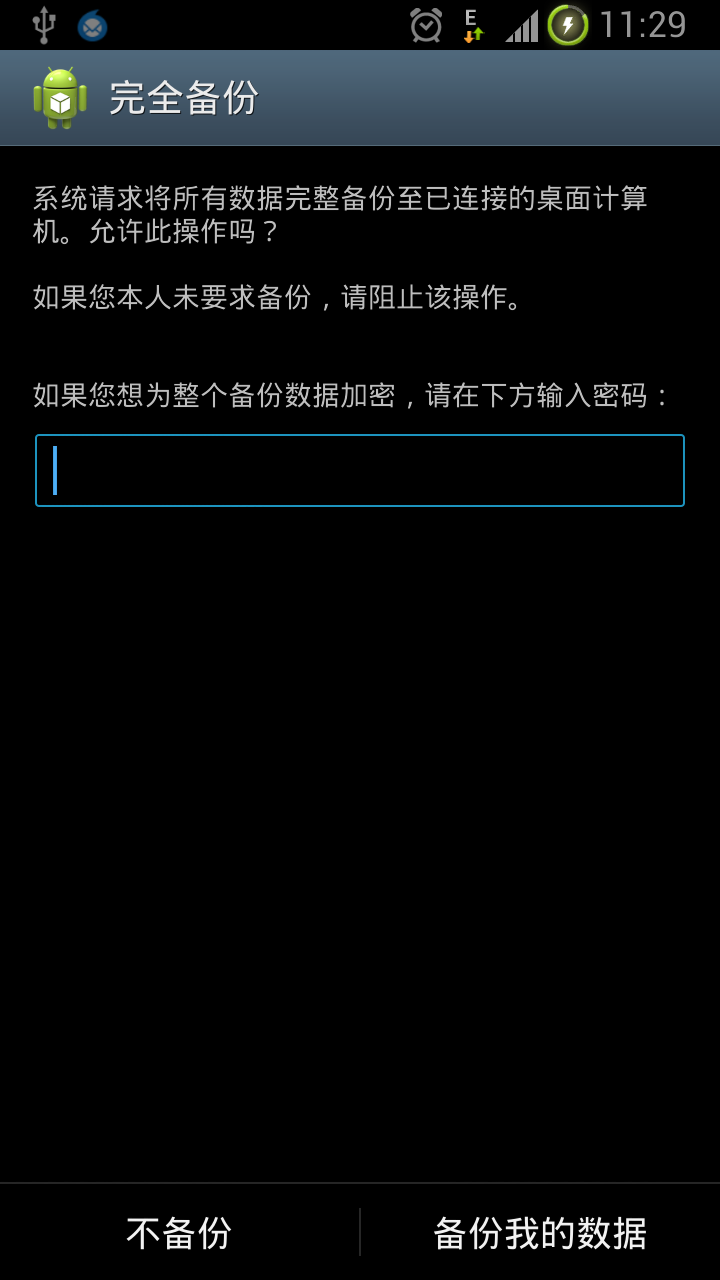Decline with the 不备份 button

pos(179,1232)
